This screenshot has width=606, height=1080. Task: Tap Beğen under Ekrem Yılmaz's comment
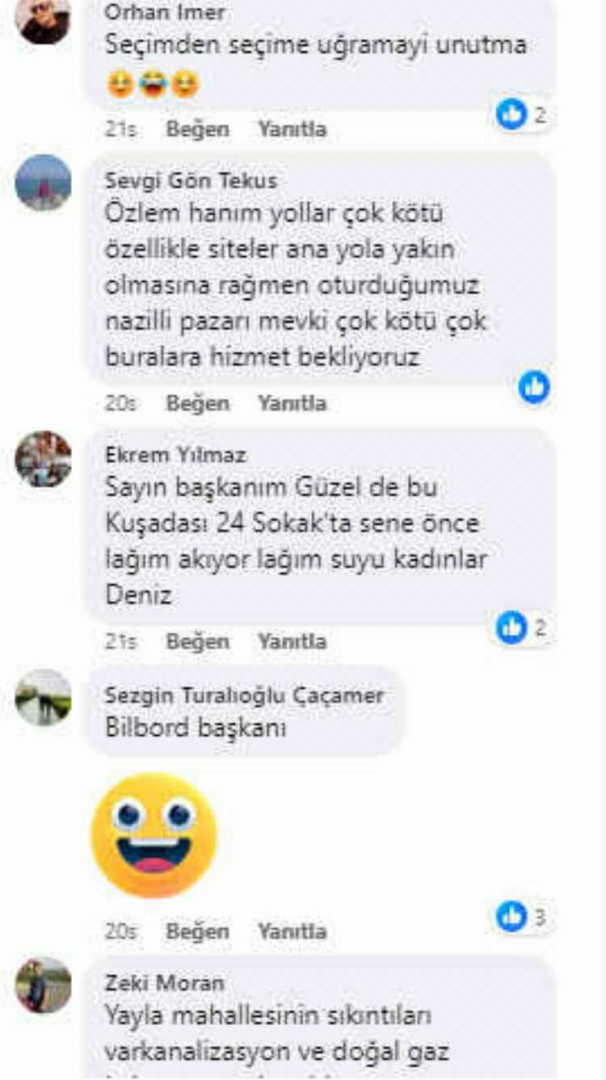pyautogui.click(x=197, y=641)
